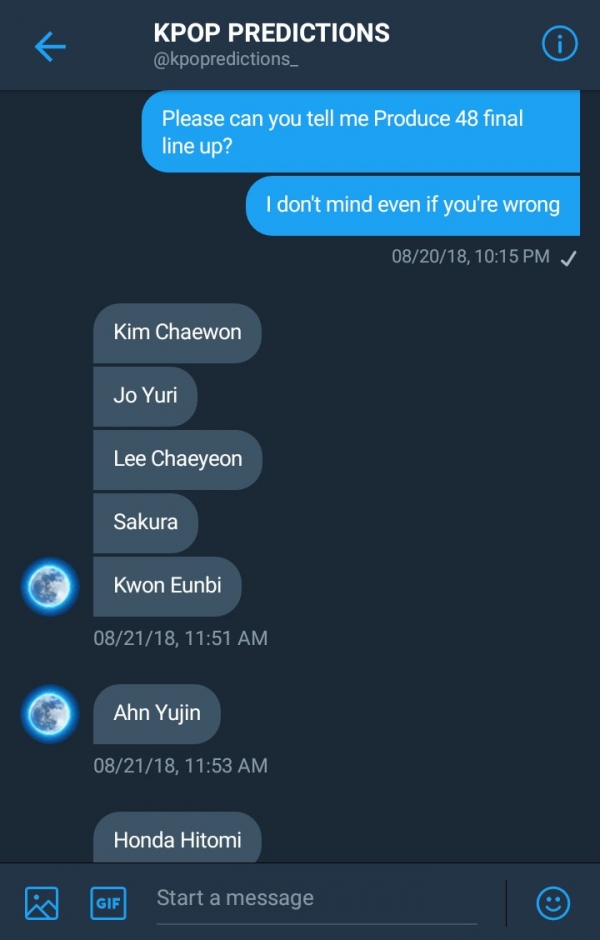Screen dimensions: 600x940
Task: Open sender's avatar next to Ahn Yujin
Action: 50,713
